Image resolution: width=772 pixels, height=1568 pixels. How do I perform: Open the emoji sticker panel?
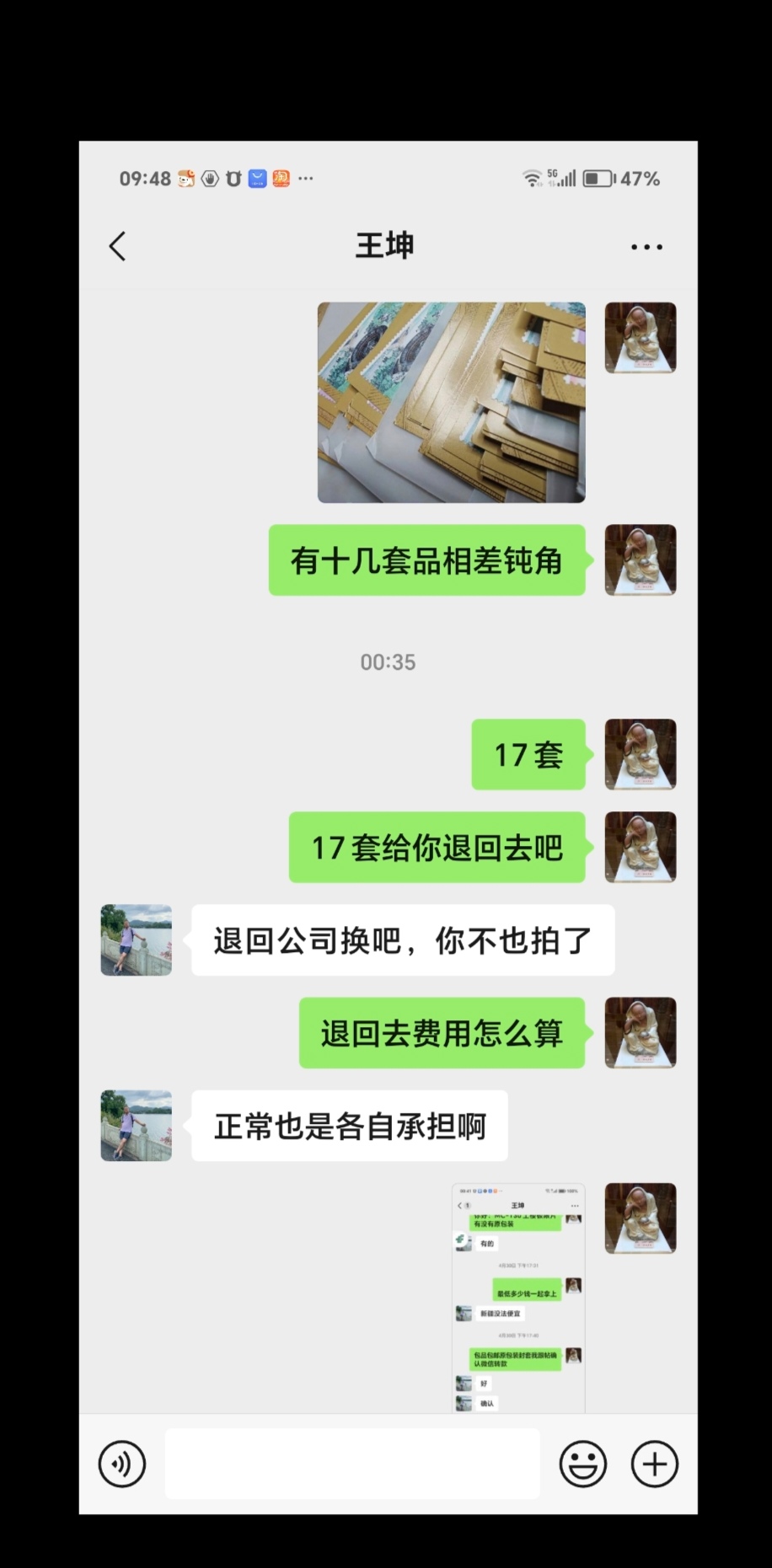pyautogui.click(x=582, y=1464)
